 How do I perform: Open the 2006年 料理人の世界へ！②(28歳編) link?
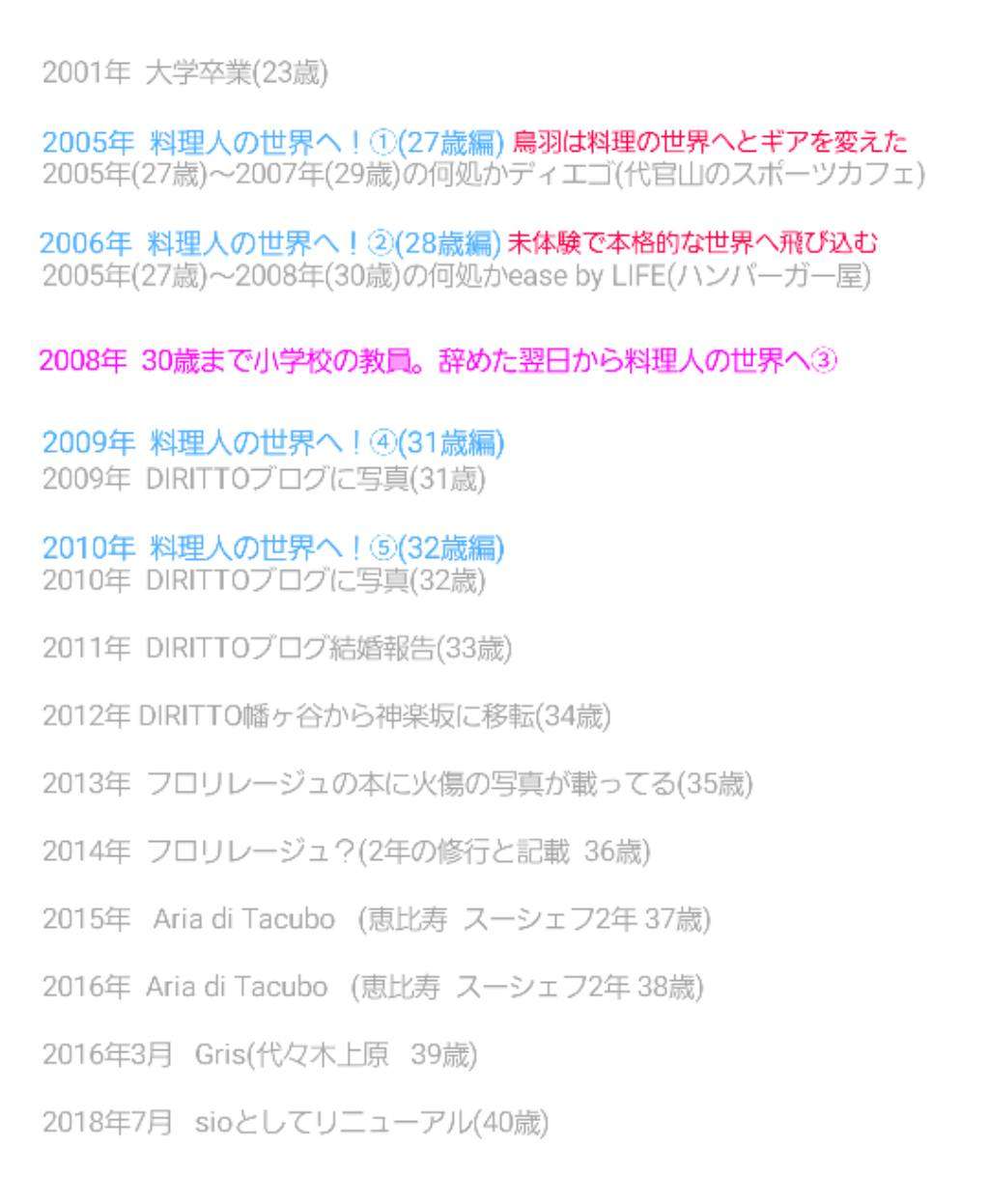(270, 243)
